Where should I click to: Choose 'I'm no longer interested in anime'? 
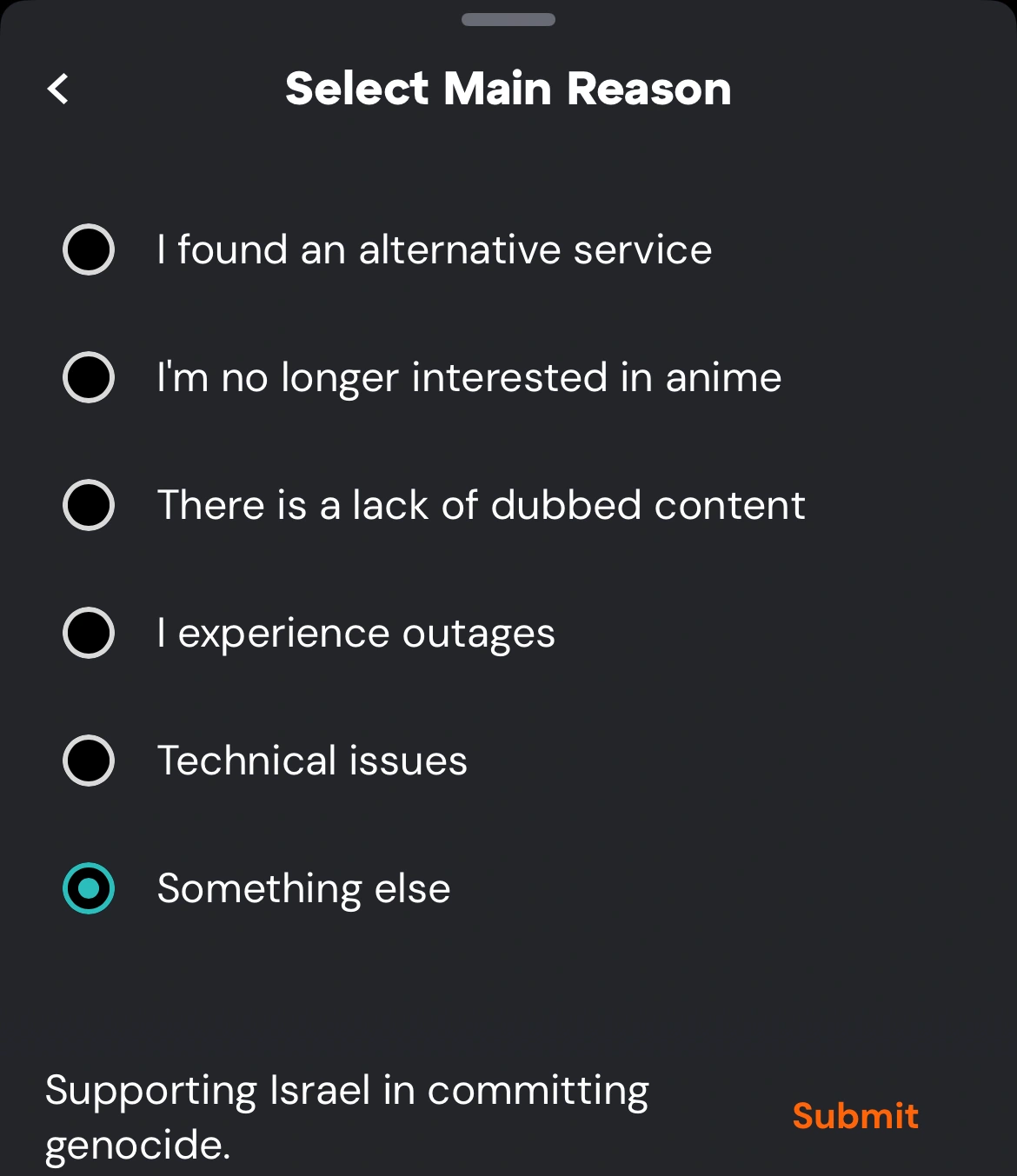point(89,377)
